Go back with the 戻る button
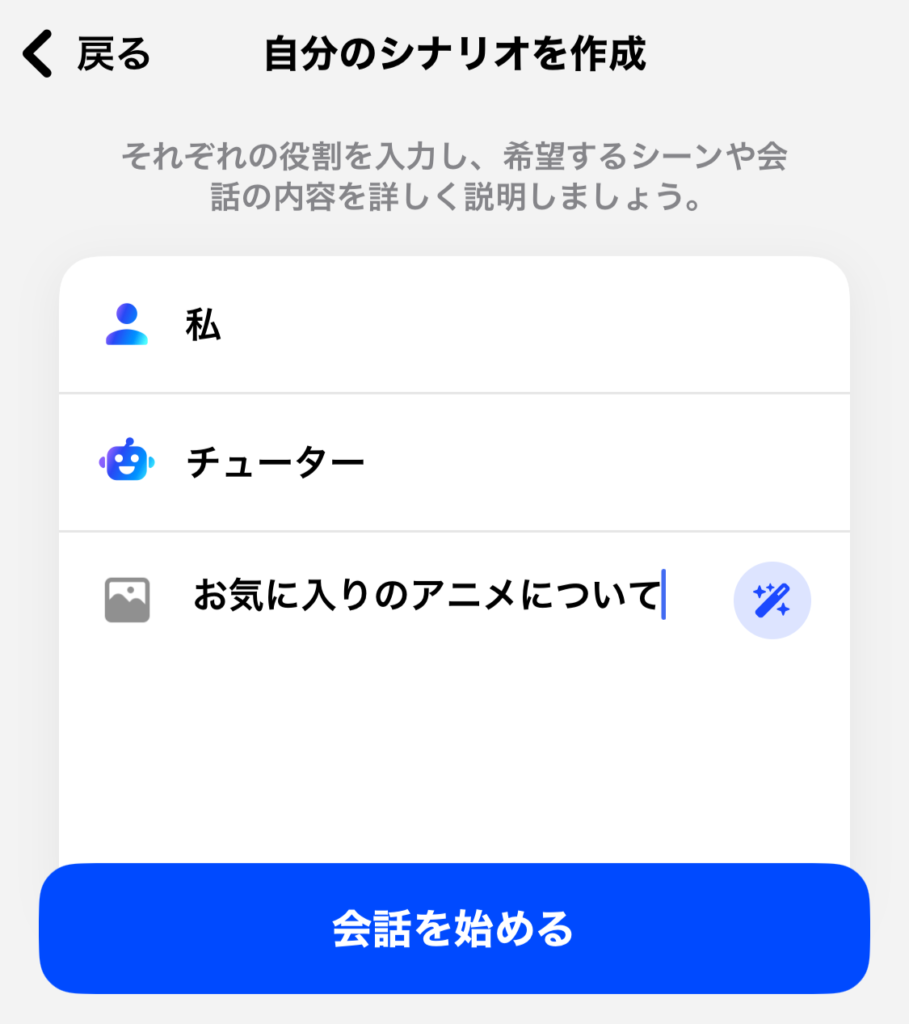909x1024 pixels. 88,55
